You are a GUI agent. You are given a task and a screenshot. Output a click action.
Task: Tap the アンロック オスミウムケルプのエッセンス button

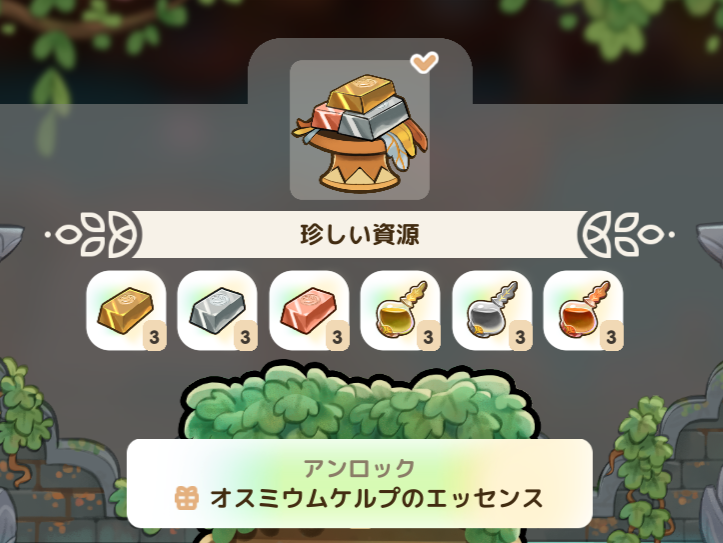point(360,484)
